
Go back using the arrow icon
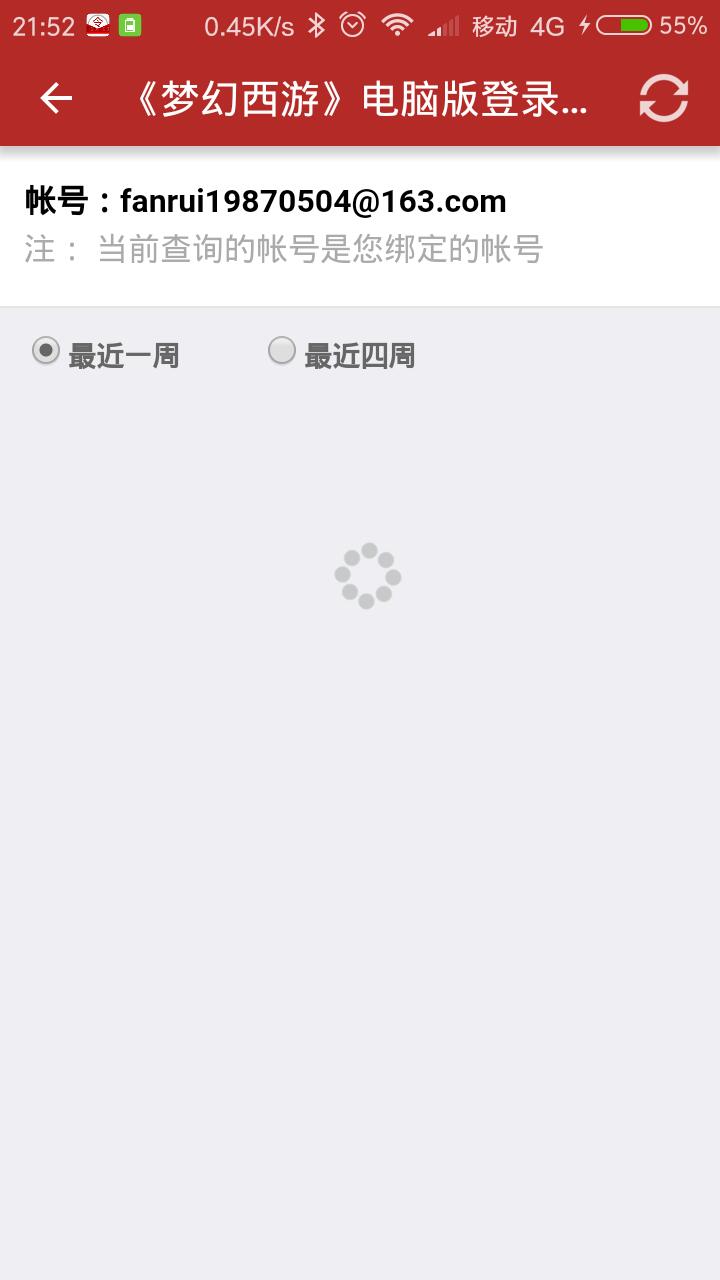tap(56, 98)
